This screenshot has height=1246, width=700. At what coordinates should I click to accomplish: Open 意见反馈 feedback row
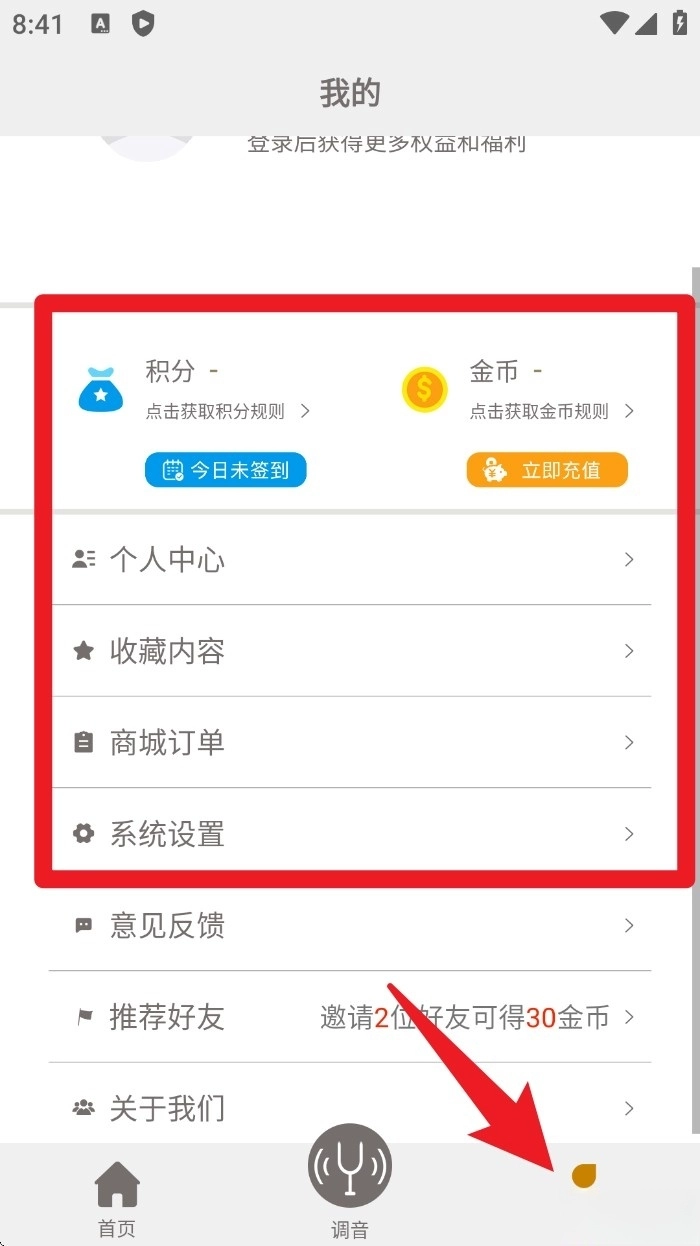351,925
